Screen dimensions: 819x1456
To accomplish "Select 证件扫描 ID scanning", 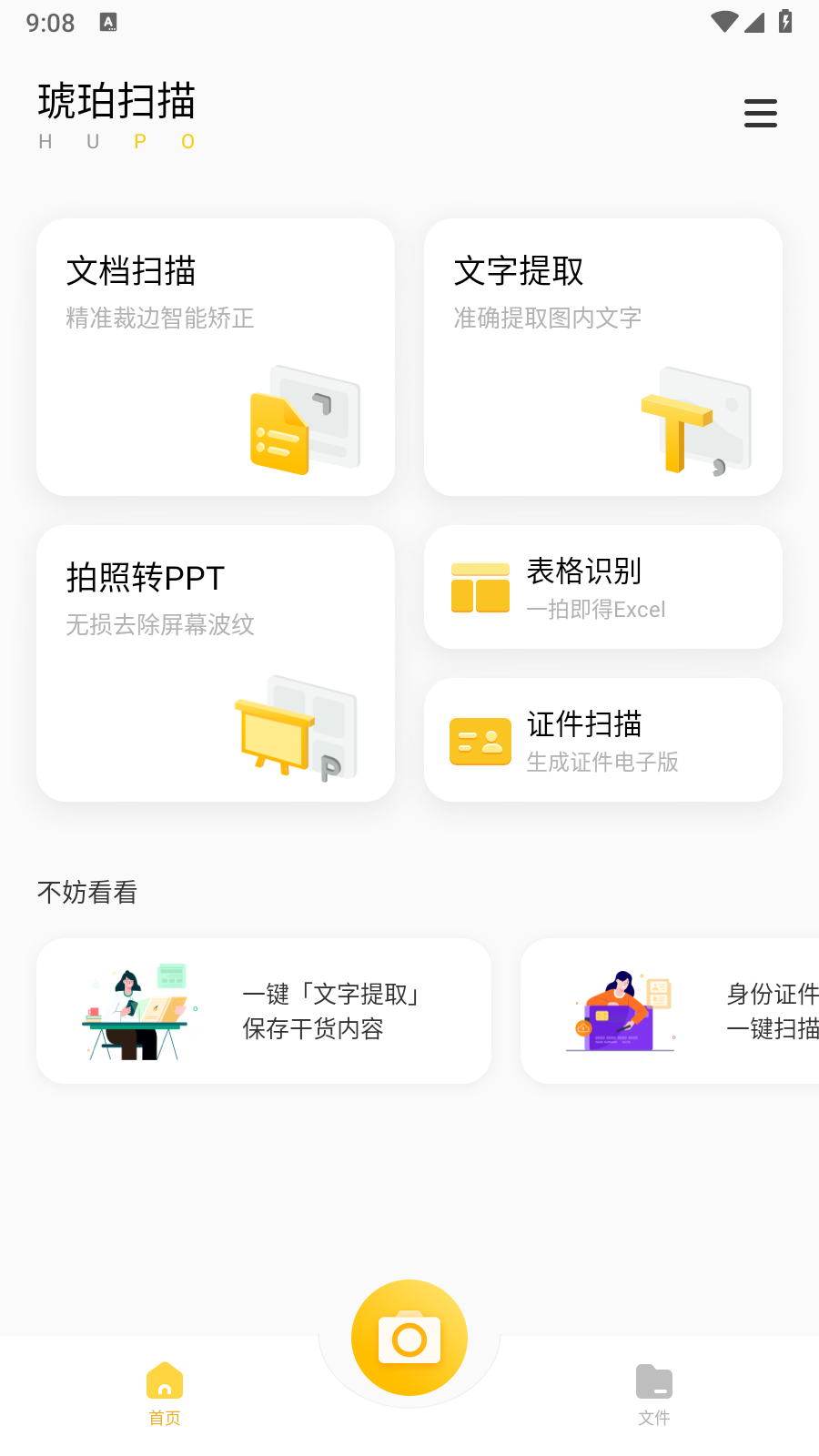I will click(x=602, y=740).
